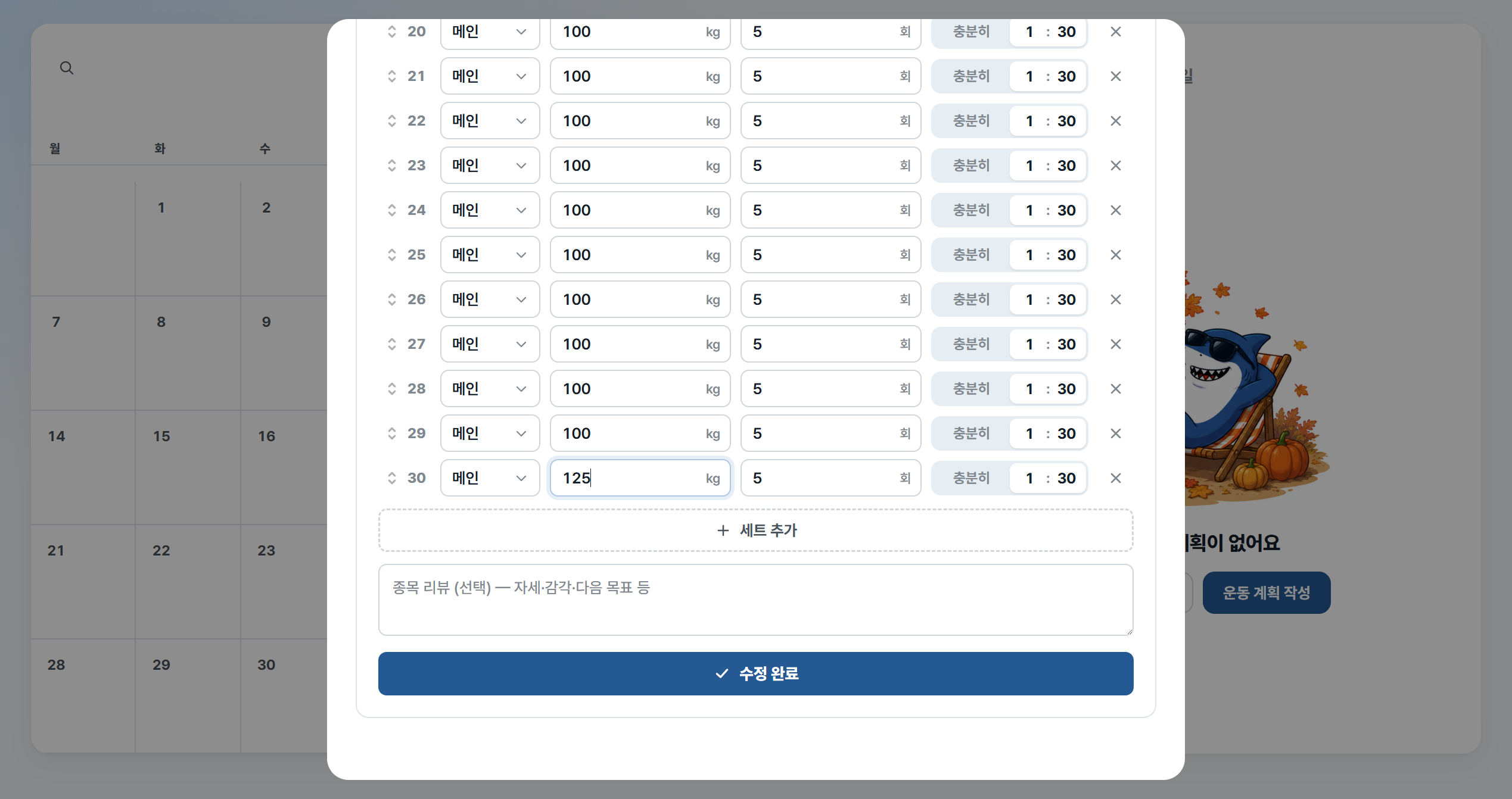
Task: Open the search magnifier icon
Action: coord(67,68)
